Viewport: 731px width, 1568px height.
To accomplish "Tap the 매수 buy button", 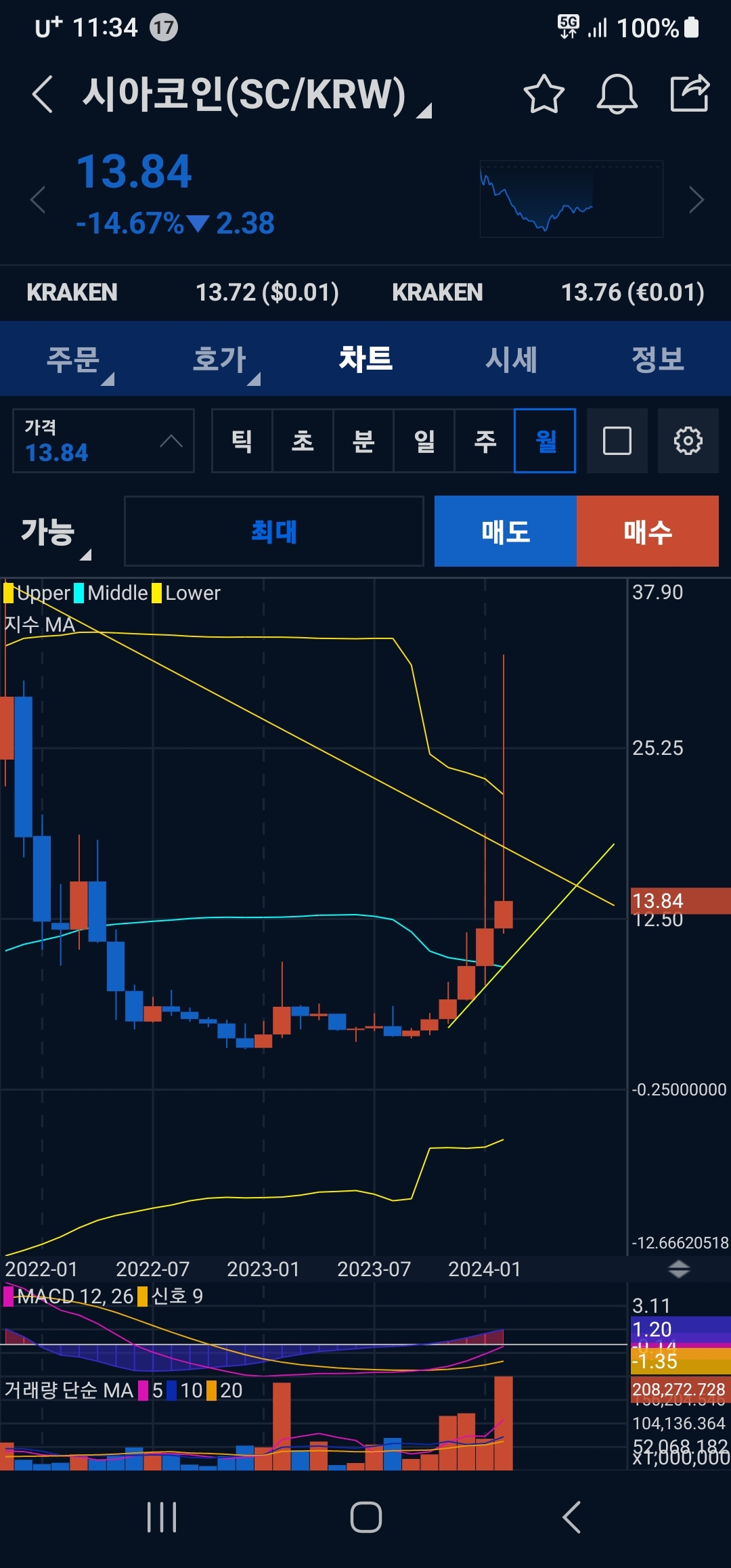I will point(647,531).
